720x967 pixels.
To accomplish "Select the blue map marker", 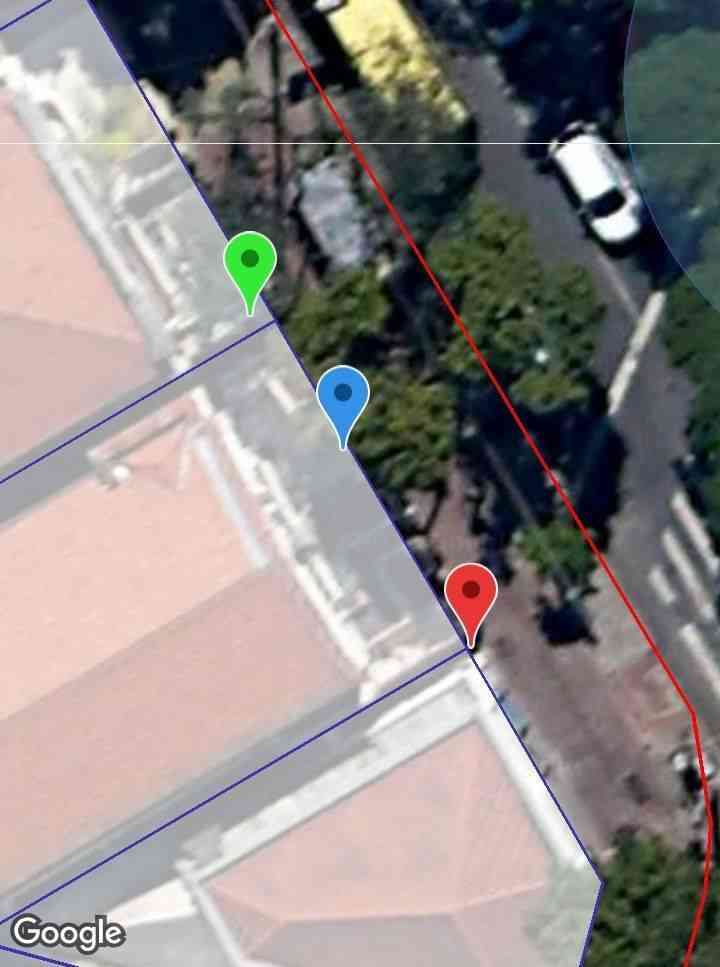I will [x=343, y=397].
